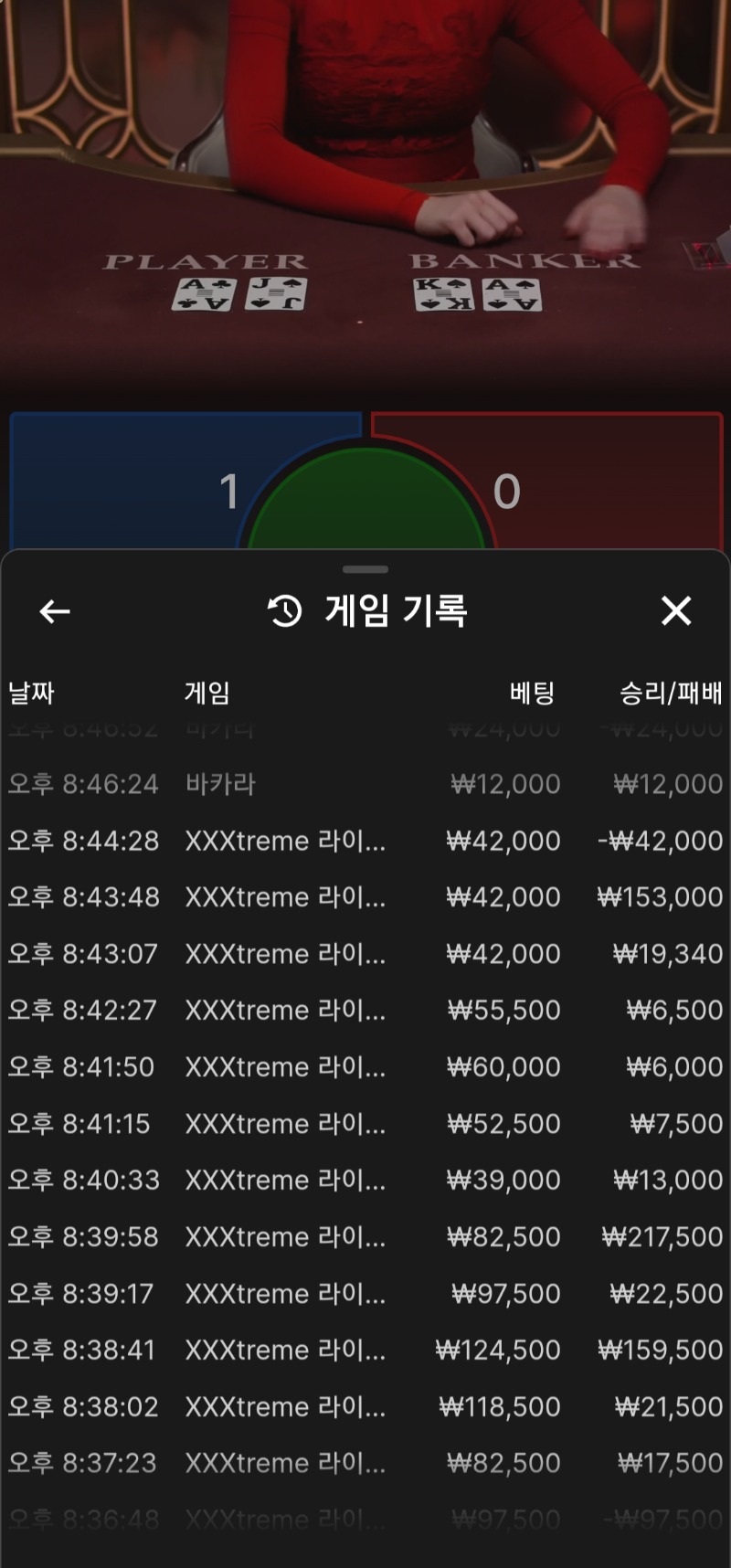The image size is (731, 1568).
Task: Tap the panel drag handle
Action: tap(365, 569)
